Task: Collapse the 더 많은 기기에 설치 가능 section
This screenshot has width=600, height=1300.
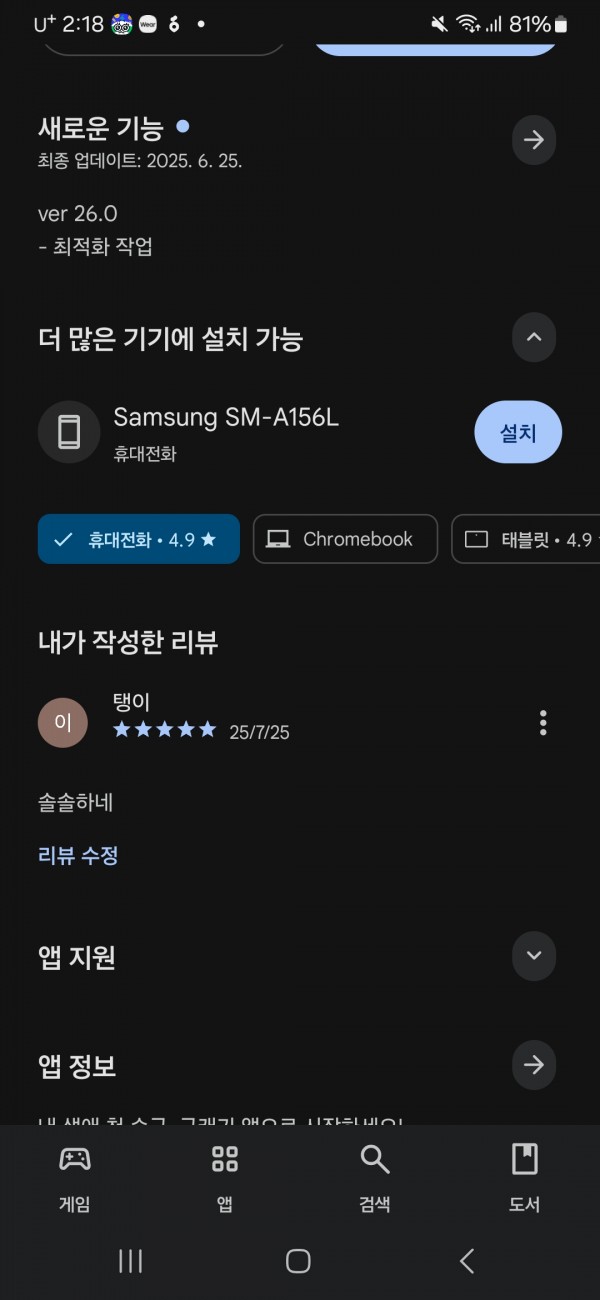Action: (534, 338)
